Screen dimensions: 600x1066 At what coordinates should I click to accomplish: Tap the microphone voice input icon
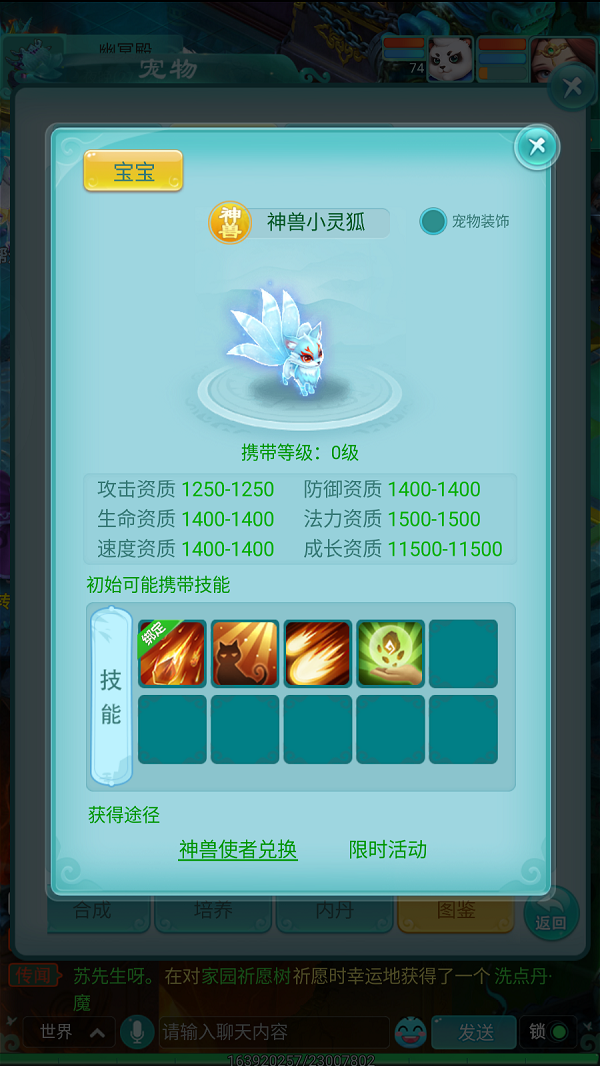point(137,1032)
